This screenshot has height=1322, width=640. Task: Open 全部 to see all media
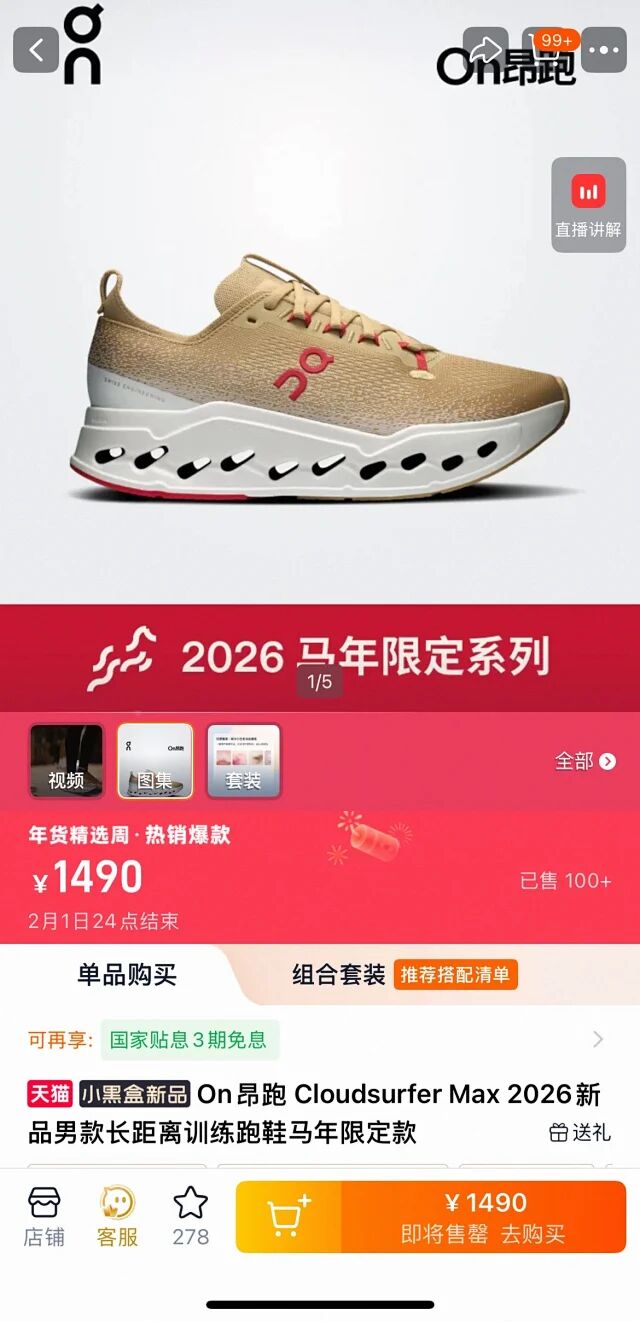[585, 761]
